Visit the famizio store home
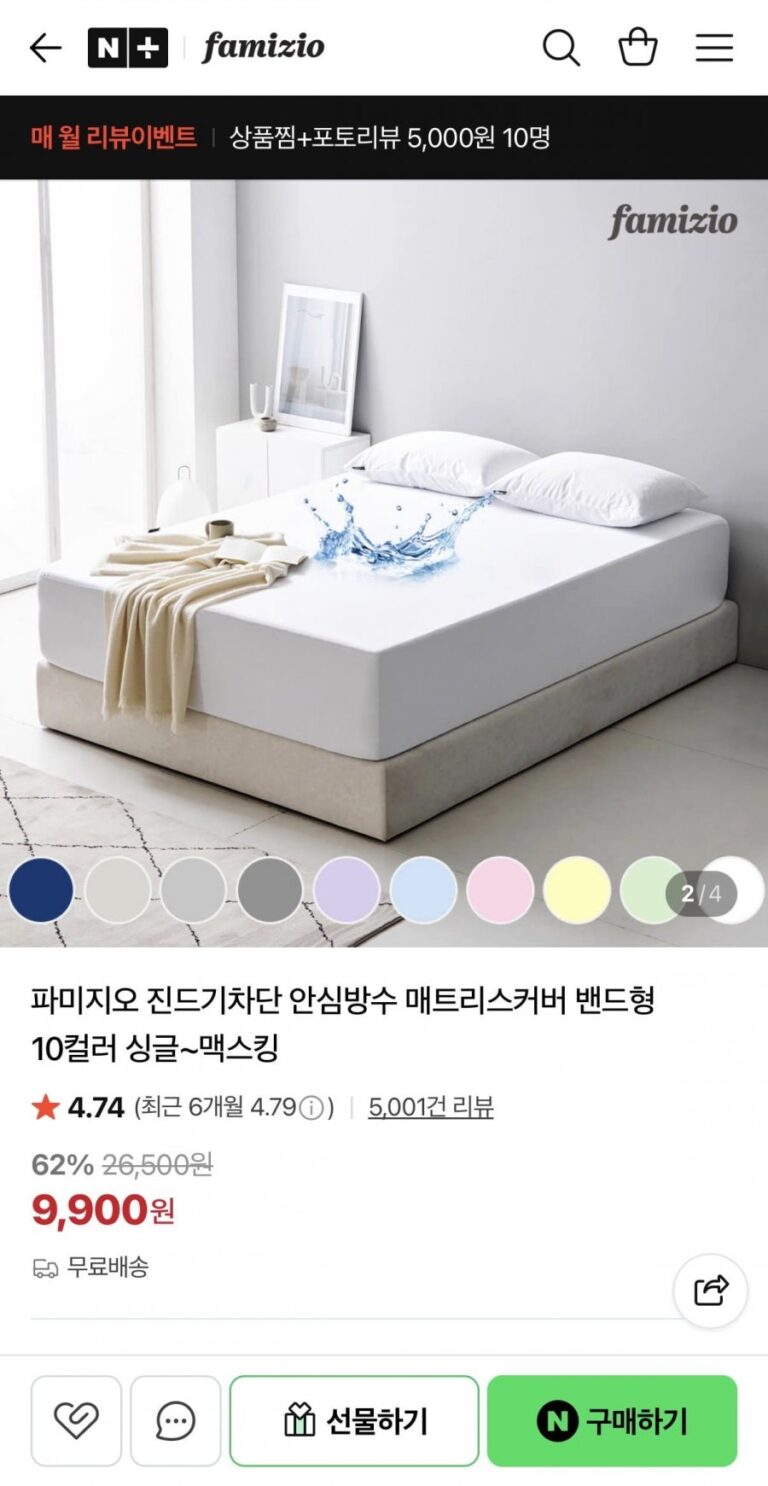 pos(263,47)
